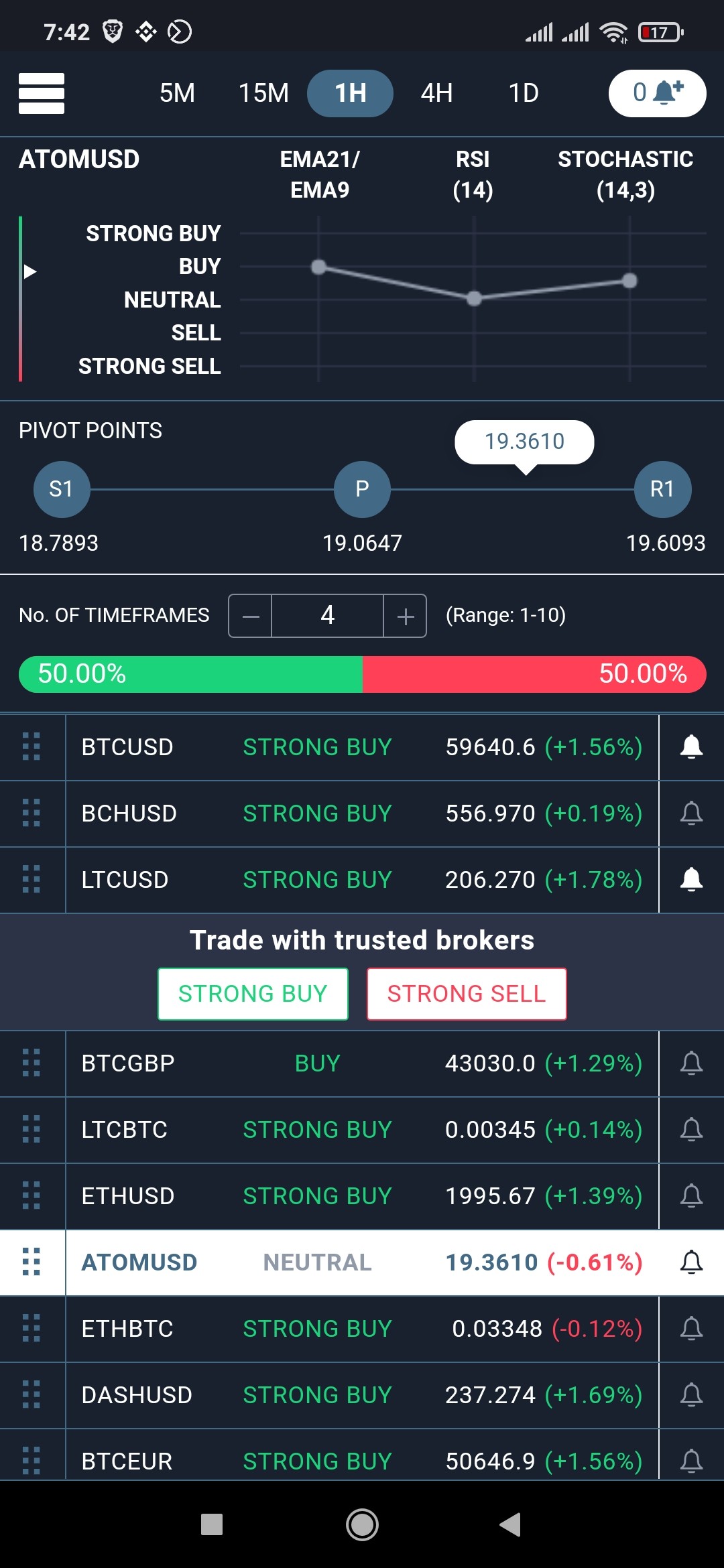The image size is (724, 1568).
Task: Disable the alert bell for LTCUSD
Action: pyautogui.click(x=691, y=880)
